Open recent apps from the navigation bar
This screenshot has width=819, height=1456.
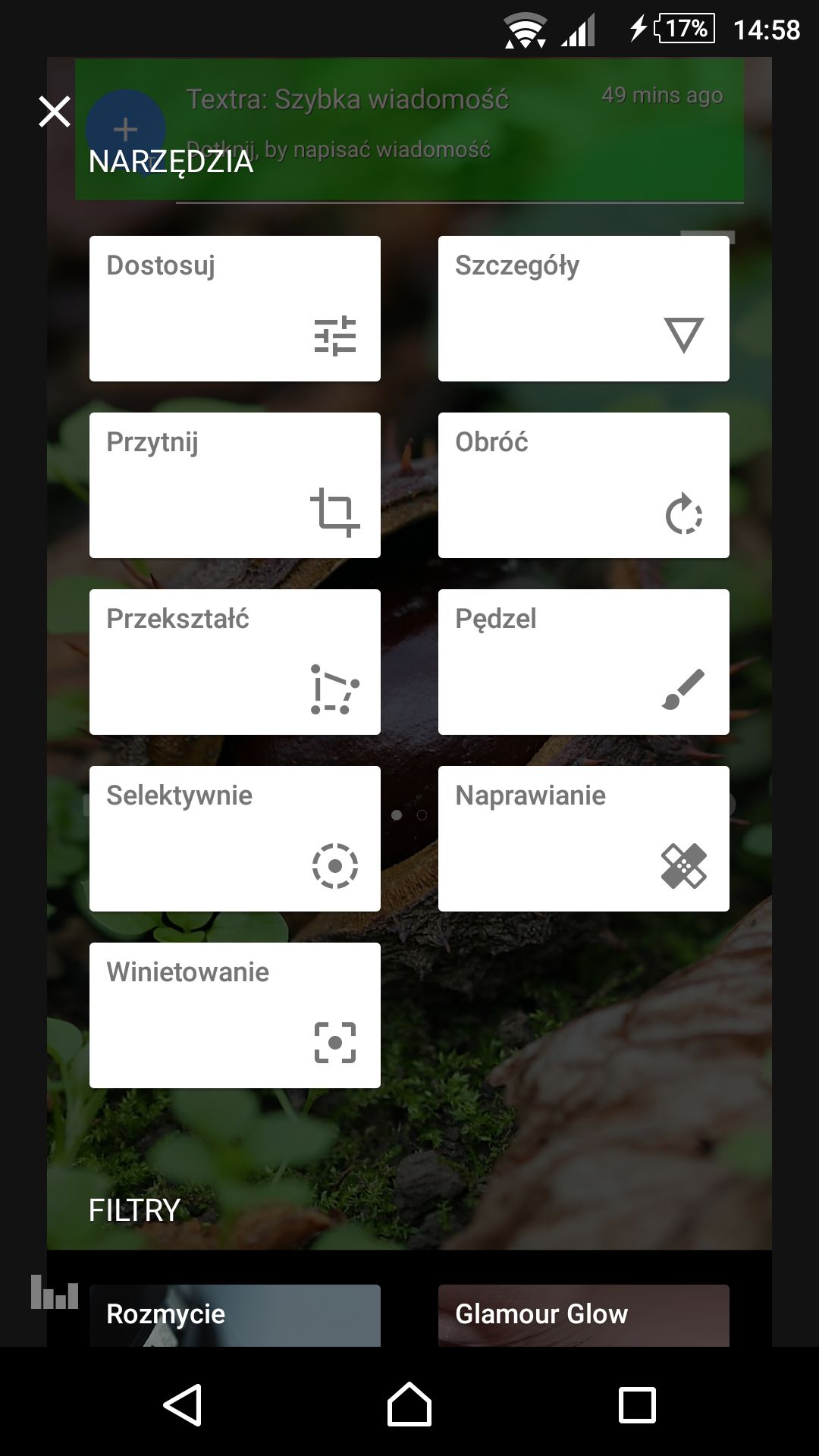click(x=637, y=1405)
